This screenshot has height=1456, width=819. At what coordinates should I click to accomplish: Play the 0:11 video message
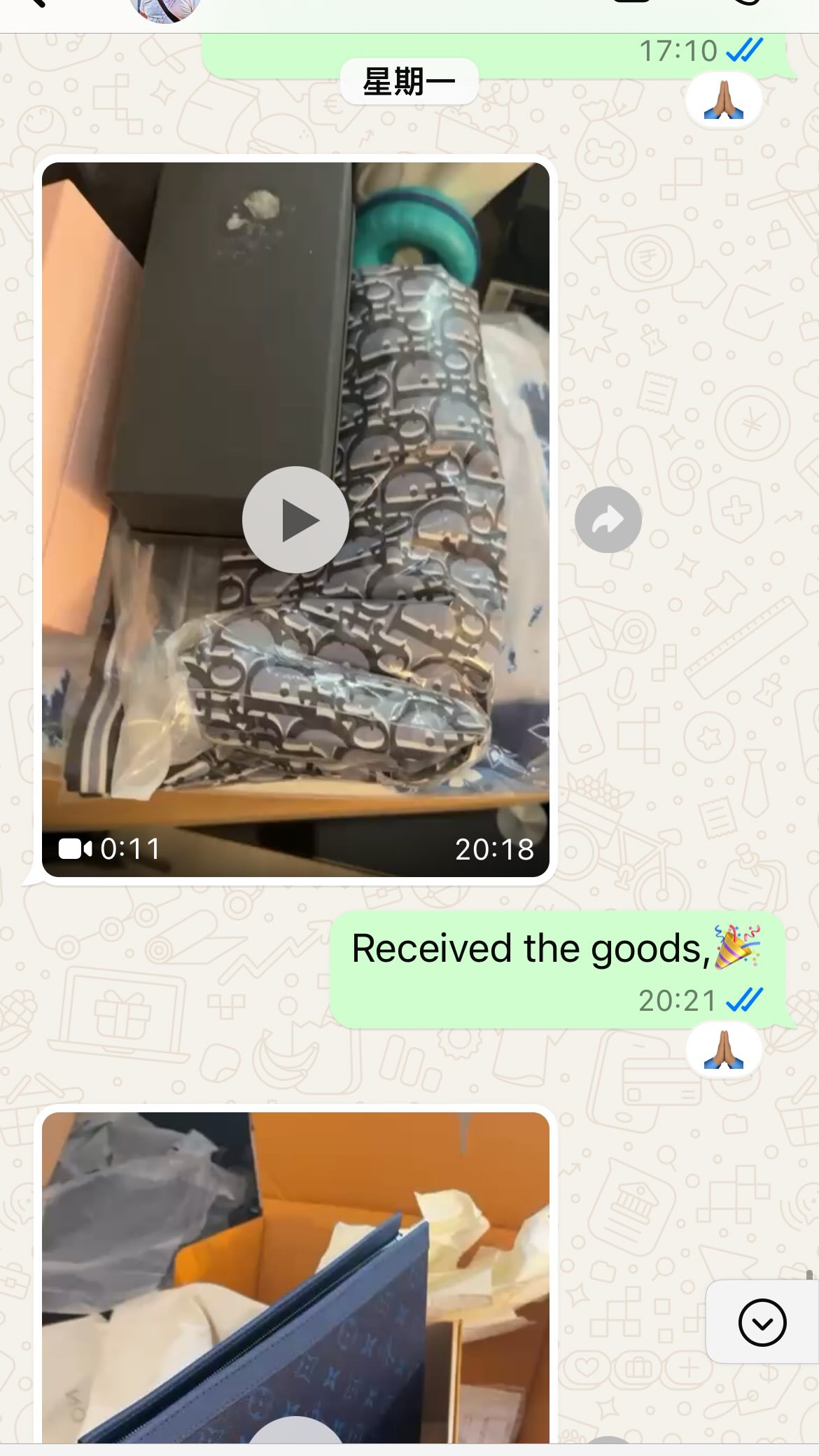coord(295,519)
